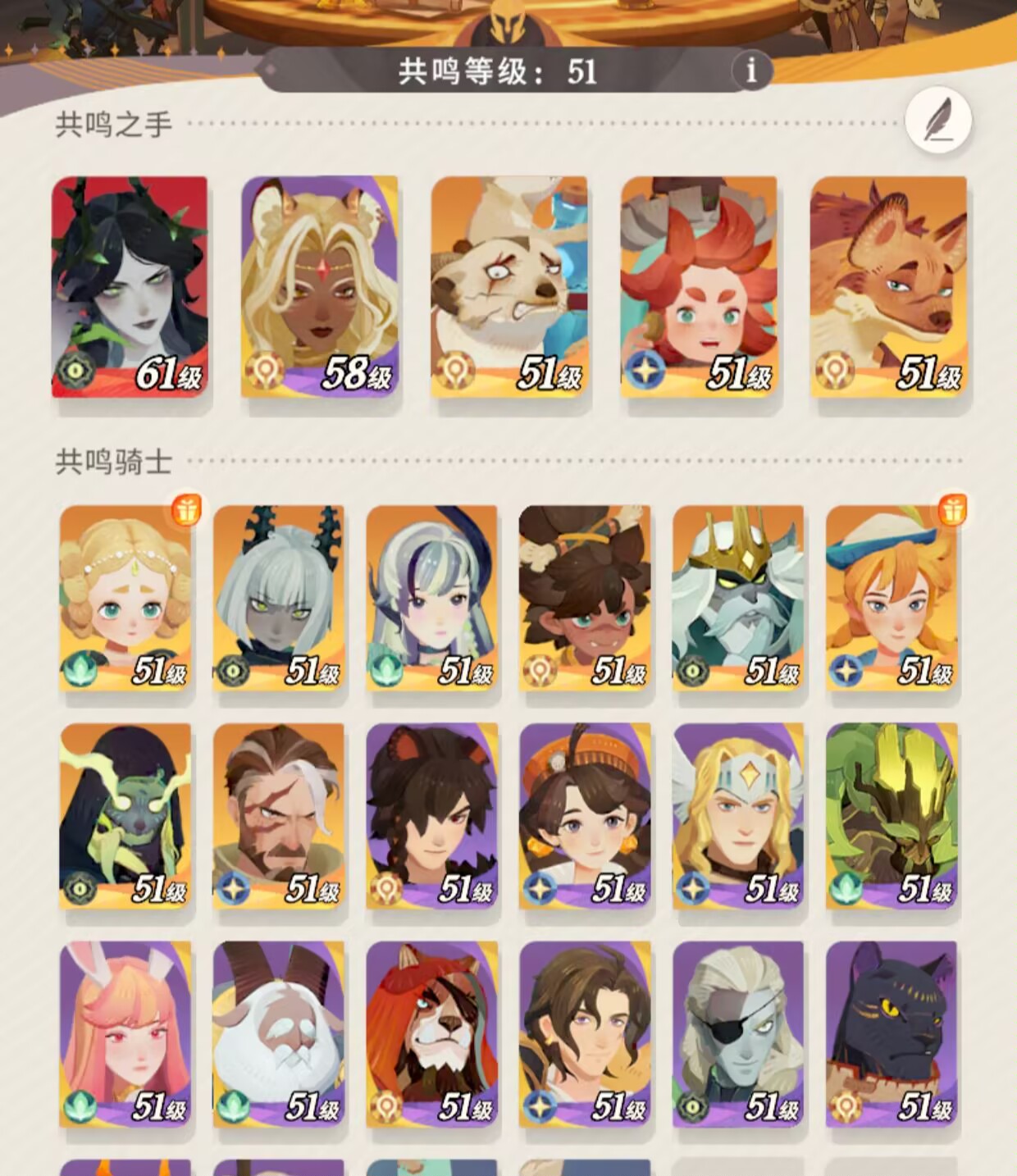Select the black panther hero card
Viewport: 1017px width, 1176px height.
click(892, 1034)
